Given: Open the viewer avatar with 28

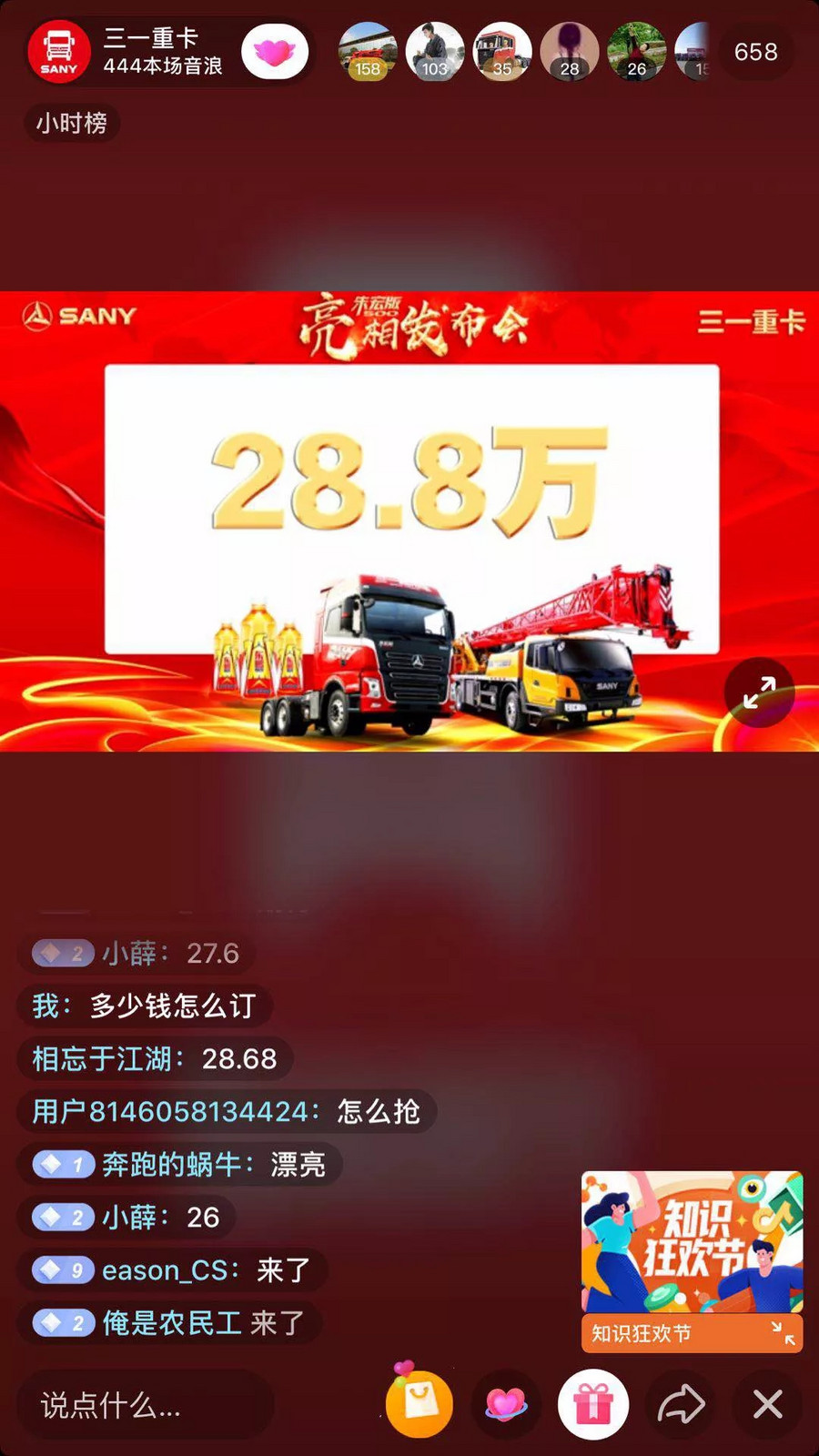Looking at the screenshot, I should (x=570, y=51).
